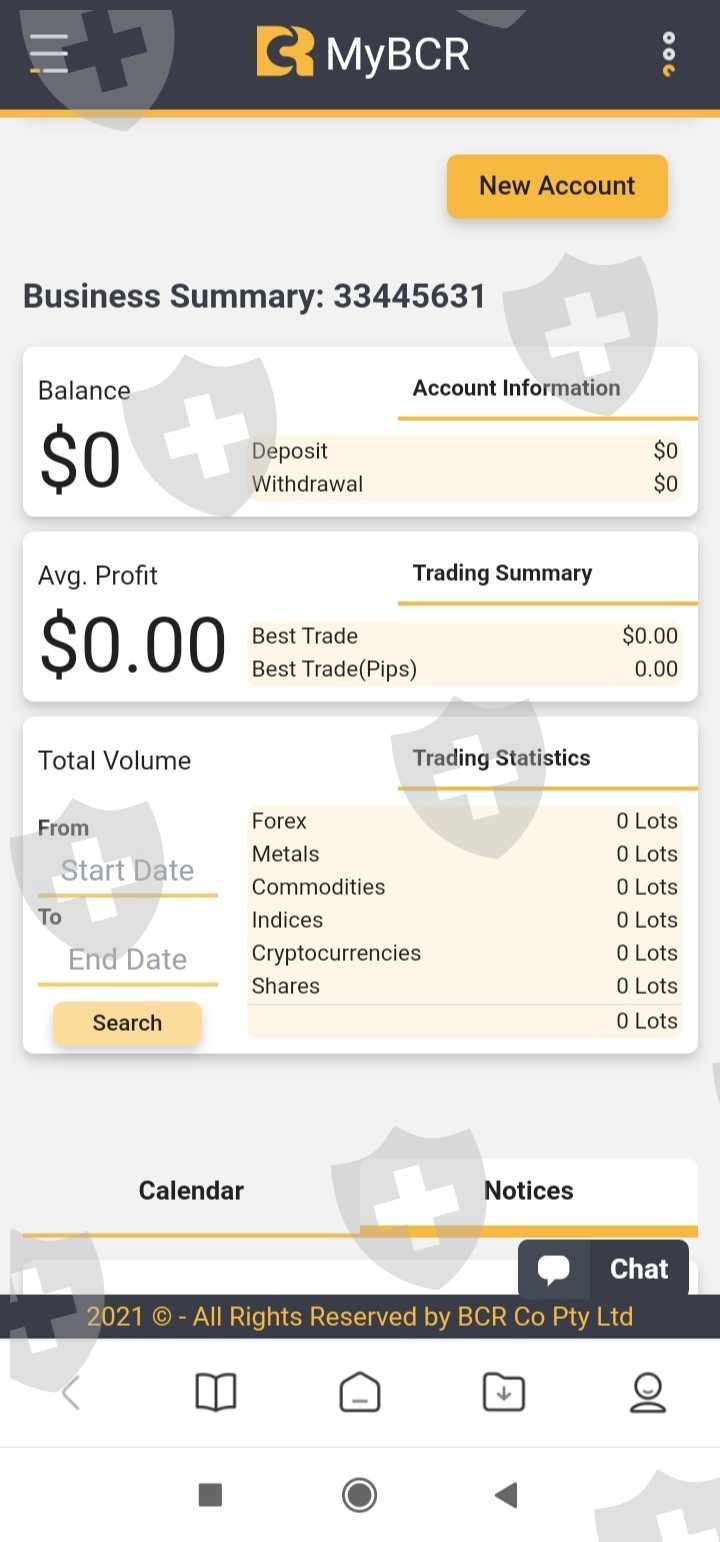
Task: Open the Chat support widget
Action: click(x=603, y=1269)
